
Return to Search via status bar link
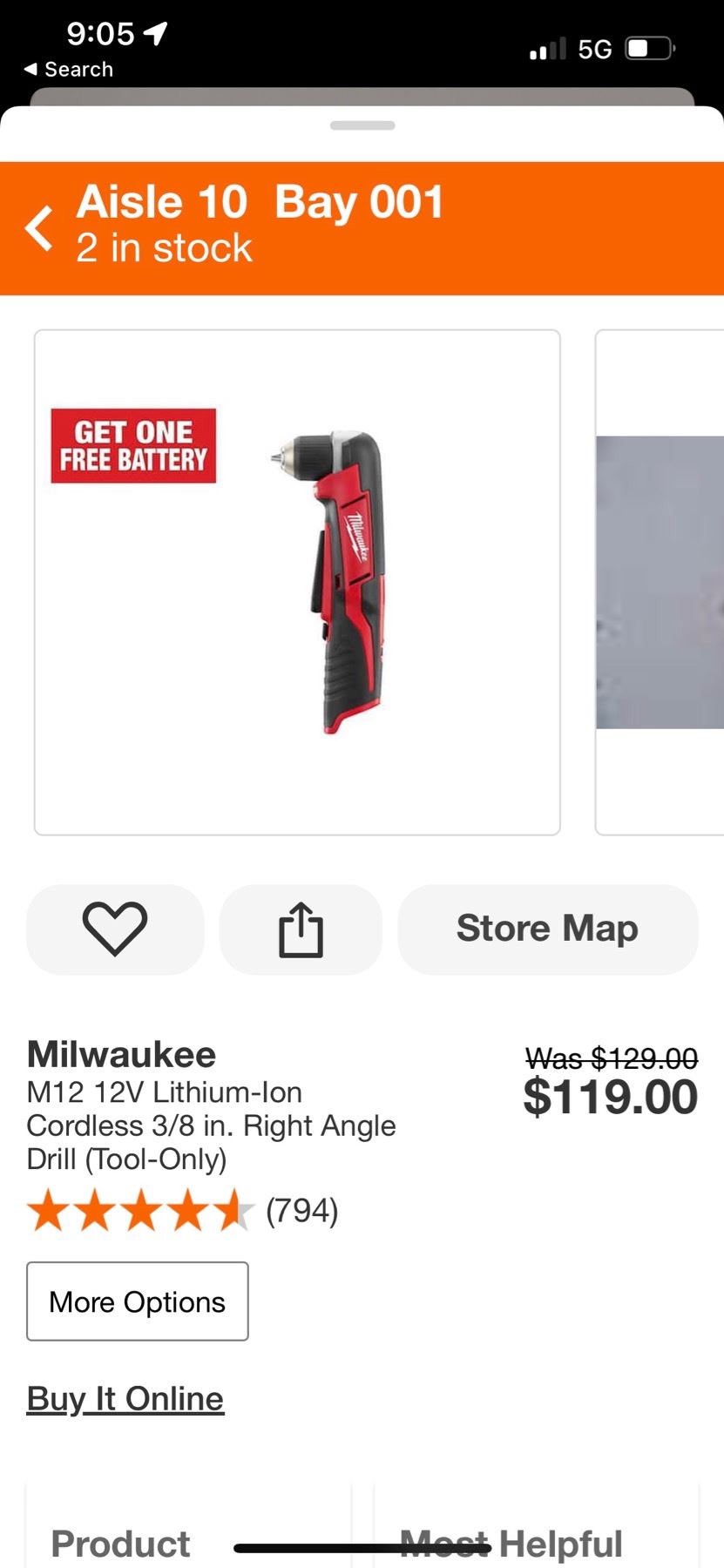(69, 70)
